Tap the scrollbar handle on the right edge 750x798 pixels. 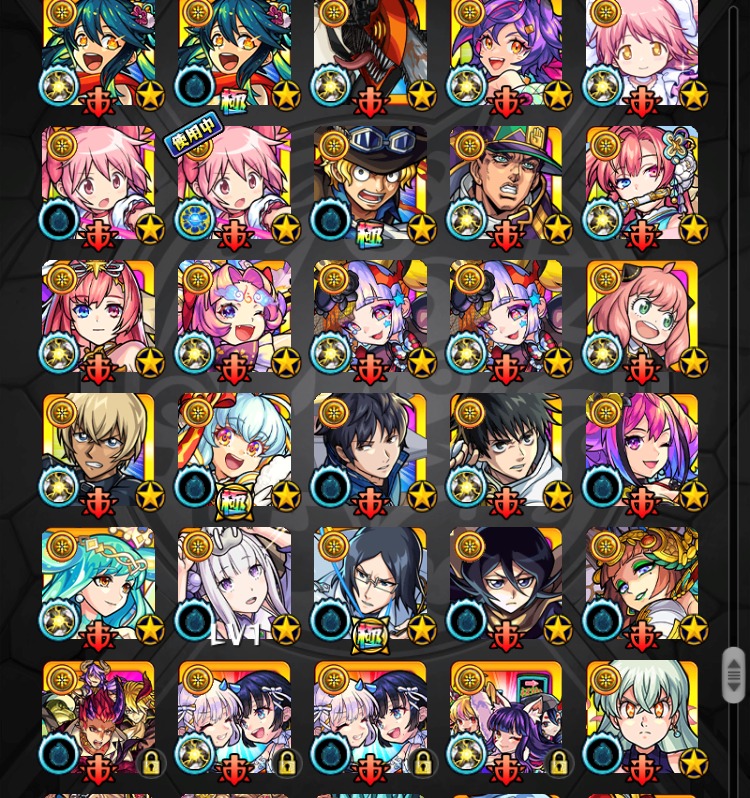[734, 675]
